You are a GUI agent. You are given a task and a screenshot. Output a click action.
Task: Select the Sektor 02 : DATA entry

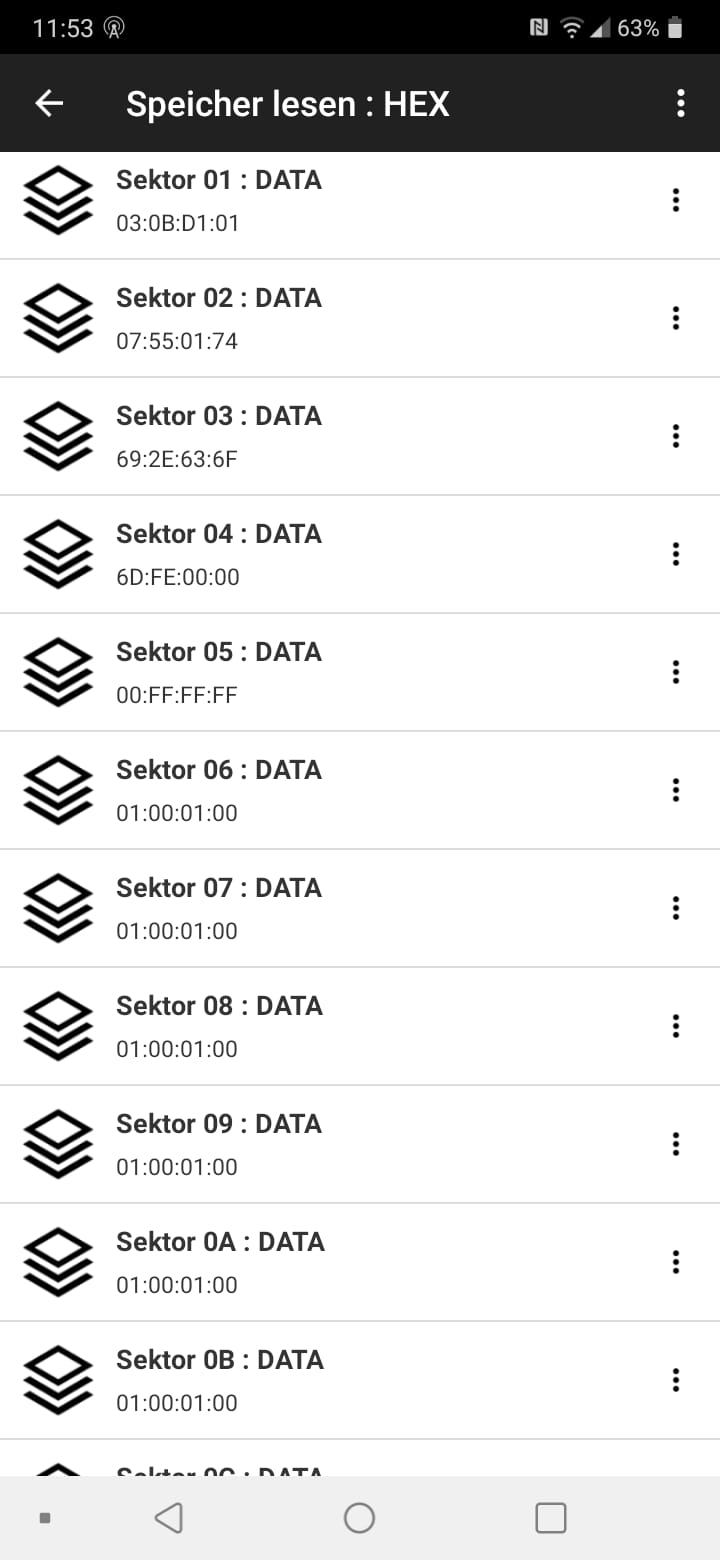click(x=300, y=318)
